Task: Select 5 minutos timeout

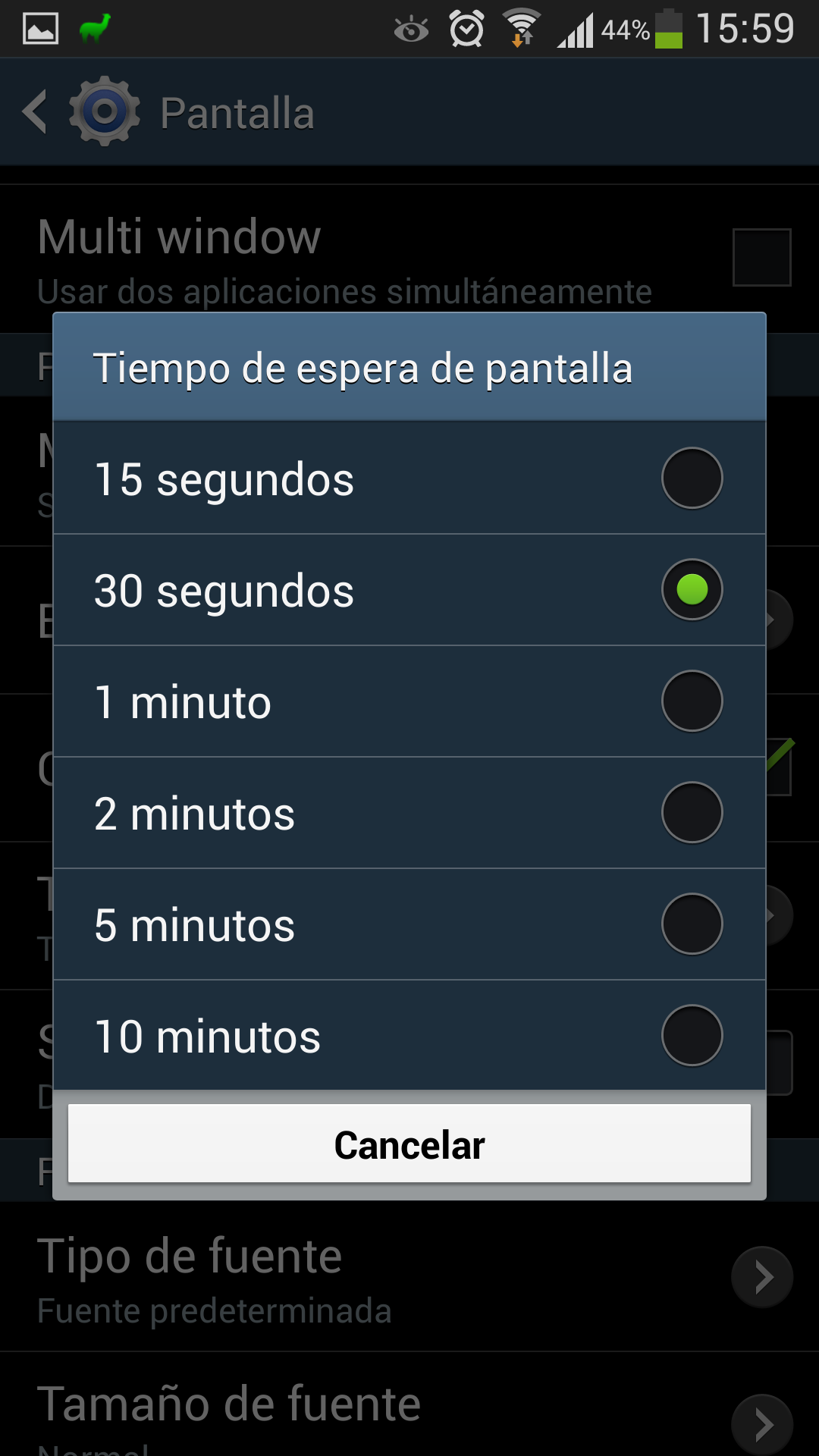Action: tap(409, 924)
